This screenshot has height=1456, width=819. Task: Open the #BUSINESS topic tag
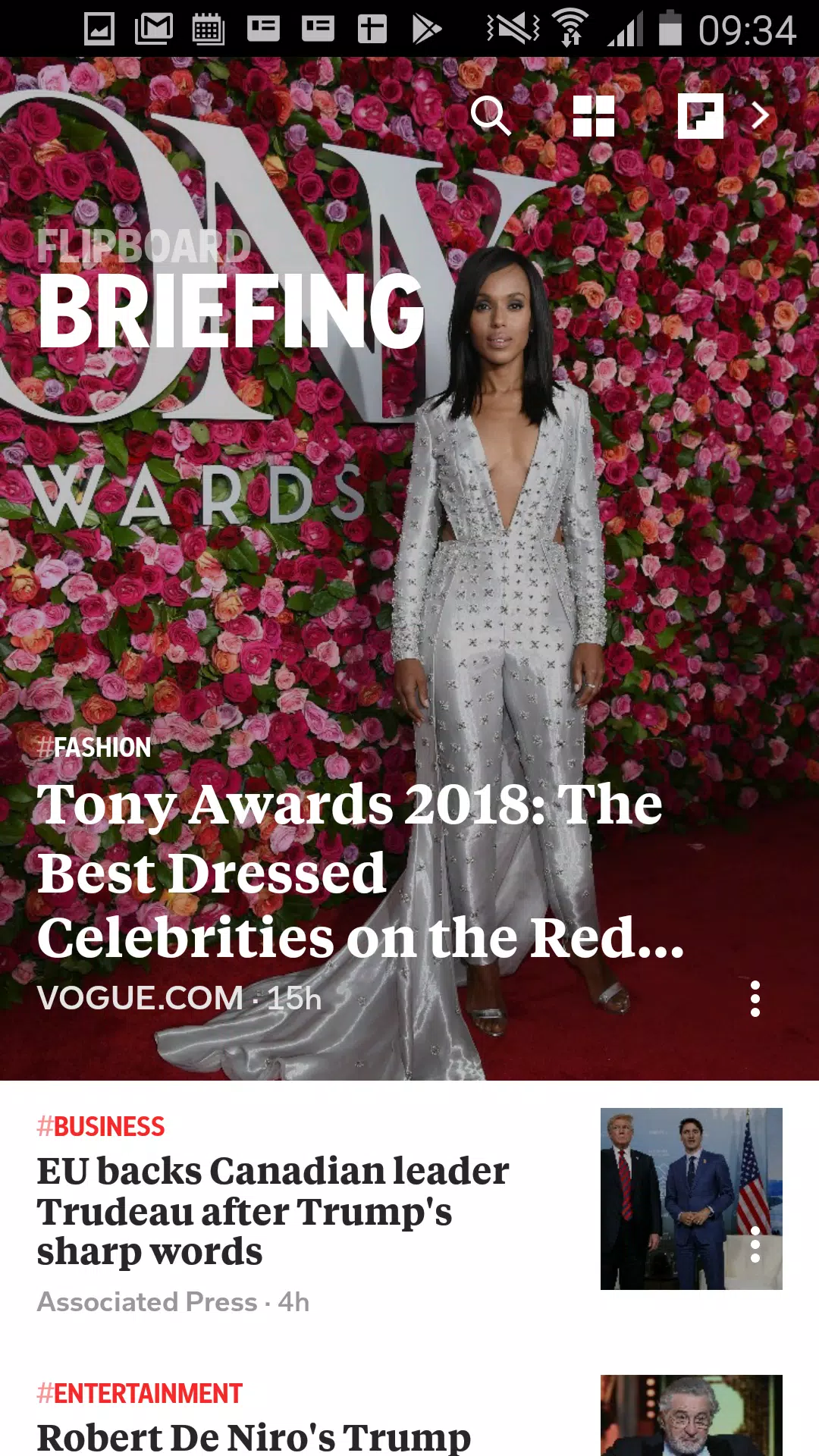pos(101,1127)
